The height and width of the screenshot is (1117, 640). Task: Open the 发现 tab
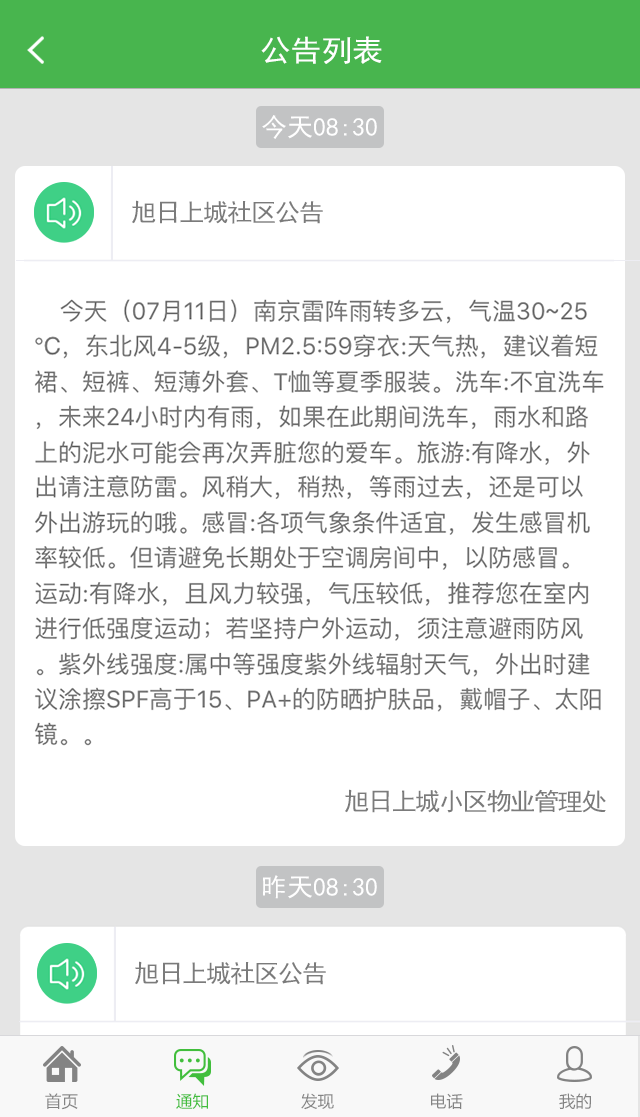[x=318, y=1077]
